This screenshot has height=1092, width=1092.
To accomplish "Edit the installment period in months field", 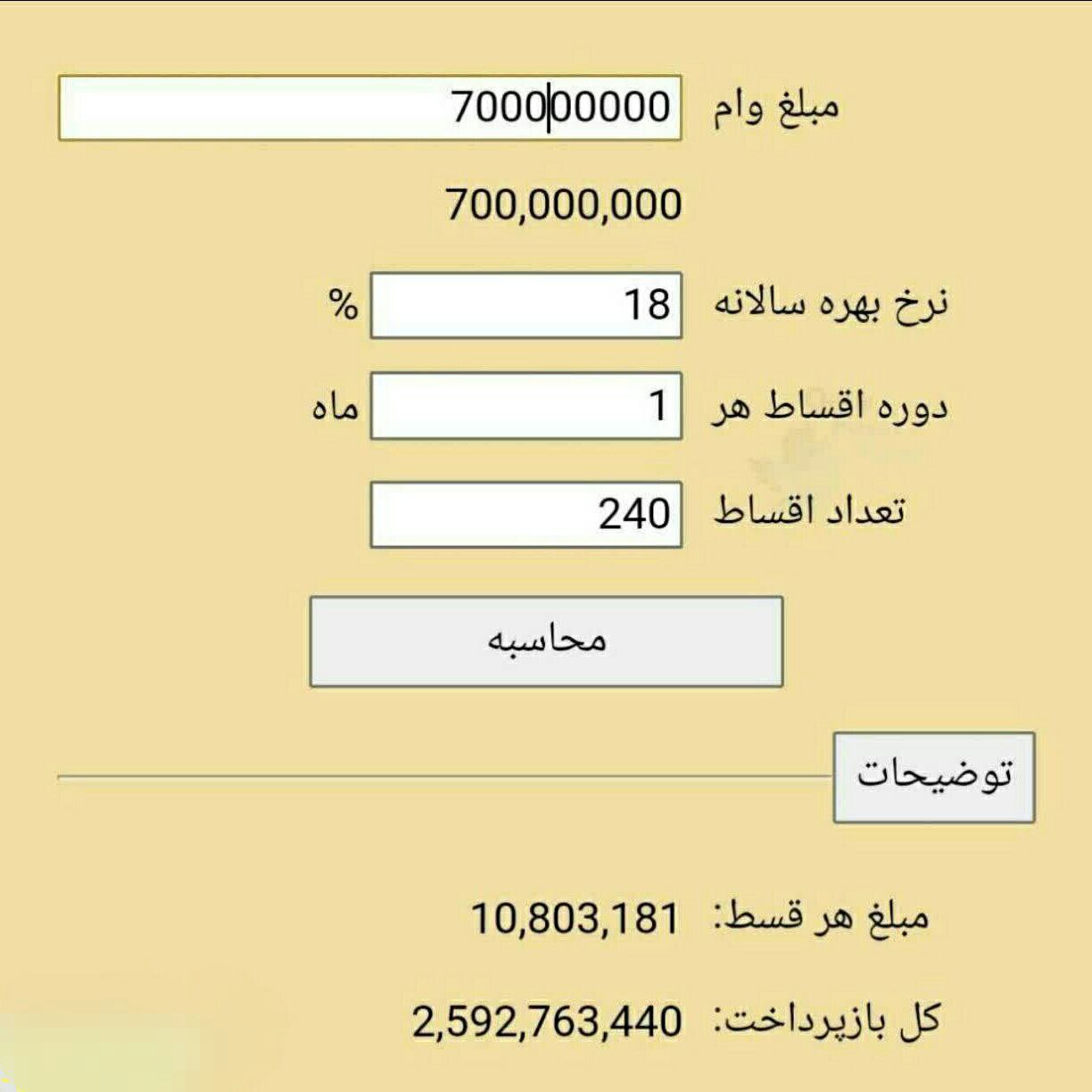I will [525, 406].
